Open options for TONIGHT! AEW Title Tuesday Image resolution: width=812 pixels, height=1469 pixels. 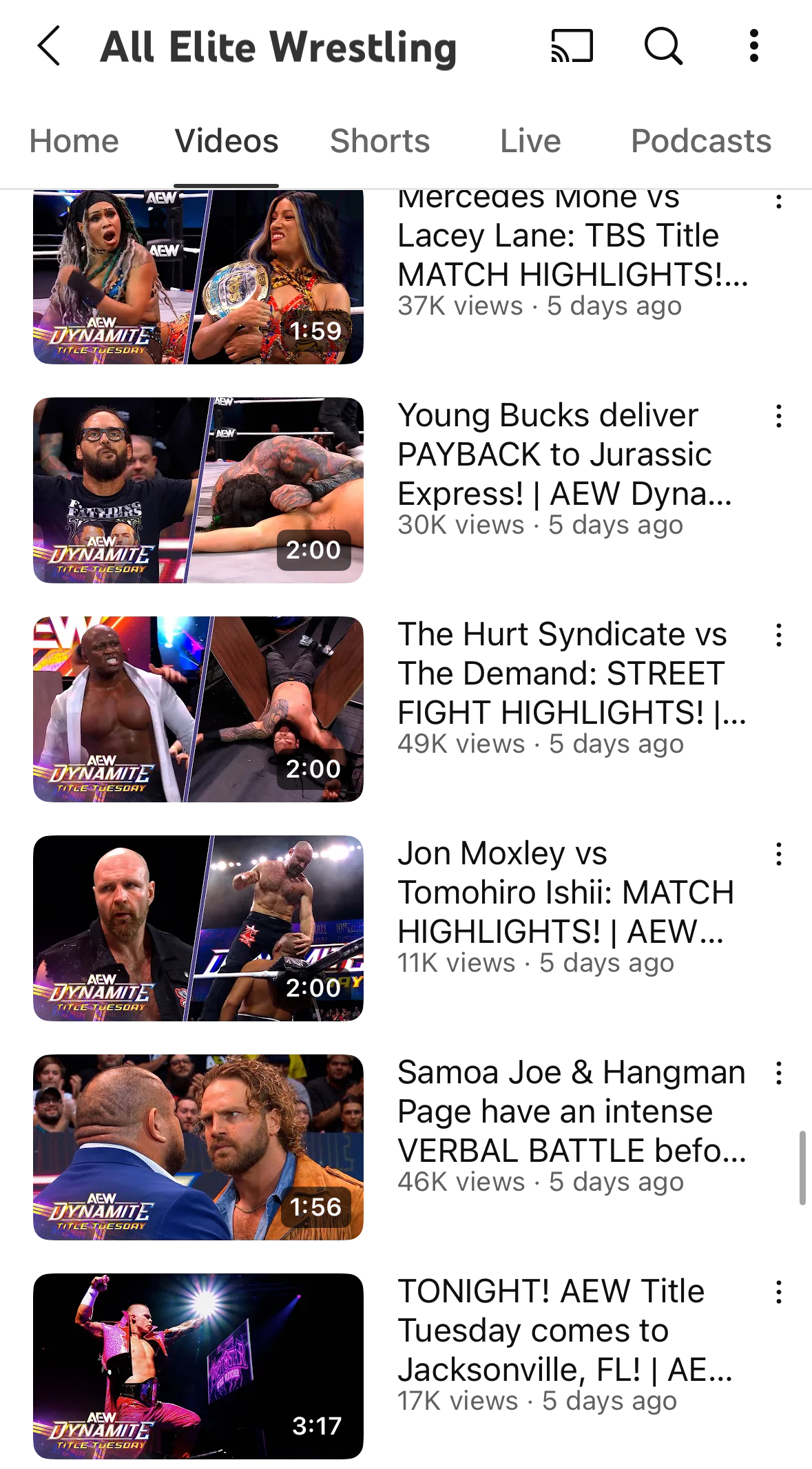pos(779,1293)
